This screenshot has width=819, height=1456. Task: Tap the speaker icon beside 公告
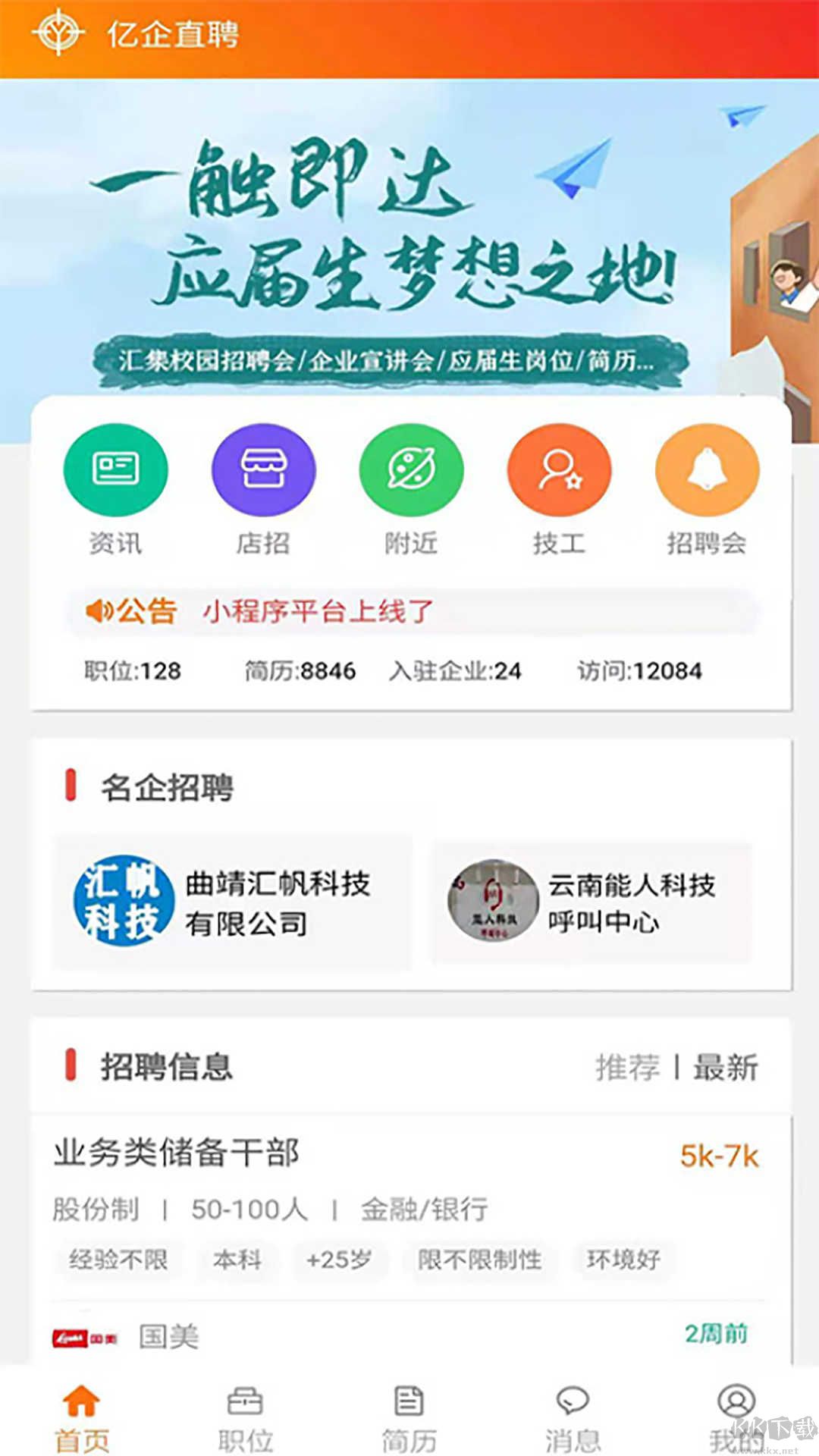point(100,610)
